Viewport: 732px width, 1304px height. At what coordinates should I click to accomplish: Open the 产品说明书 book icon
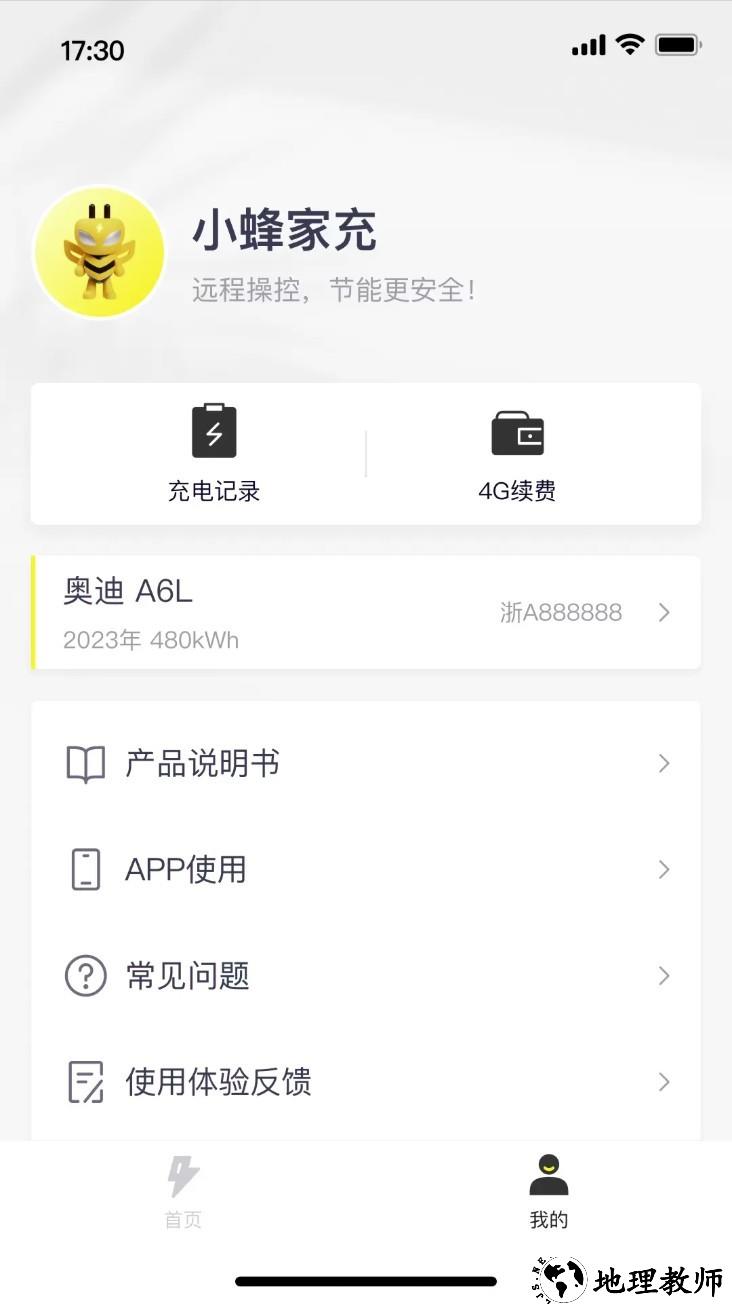(86, 763)
